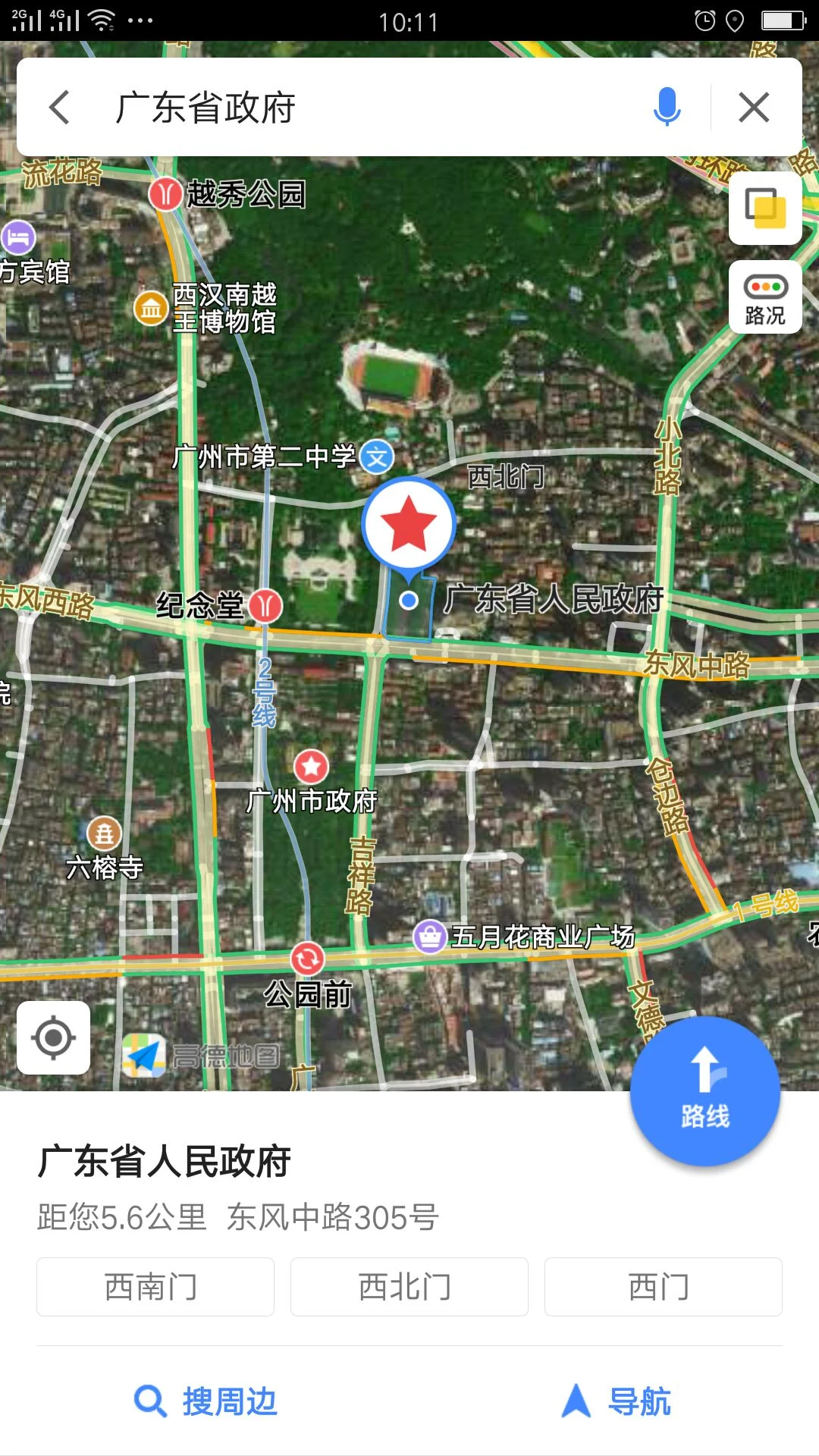Image resolution: width=819 pixels, height=1456 pixels.
Task: Toggle 路况 traffic conditions
Action: tap(765, 297)
